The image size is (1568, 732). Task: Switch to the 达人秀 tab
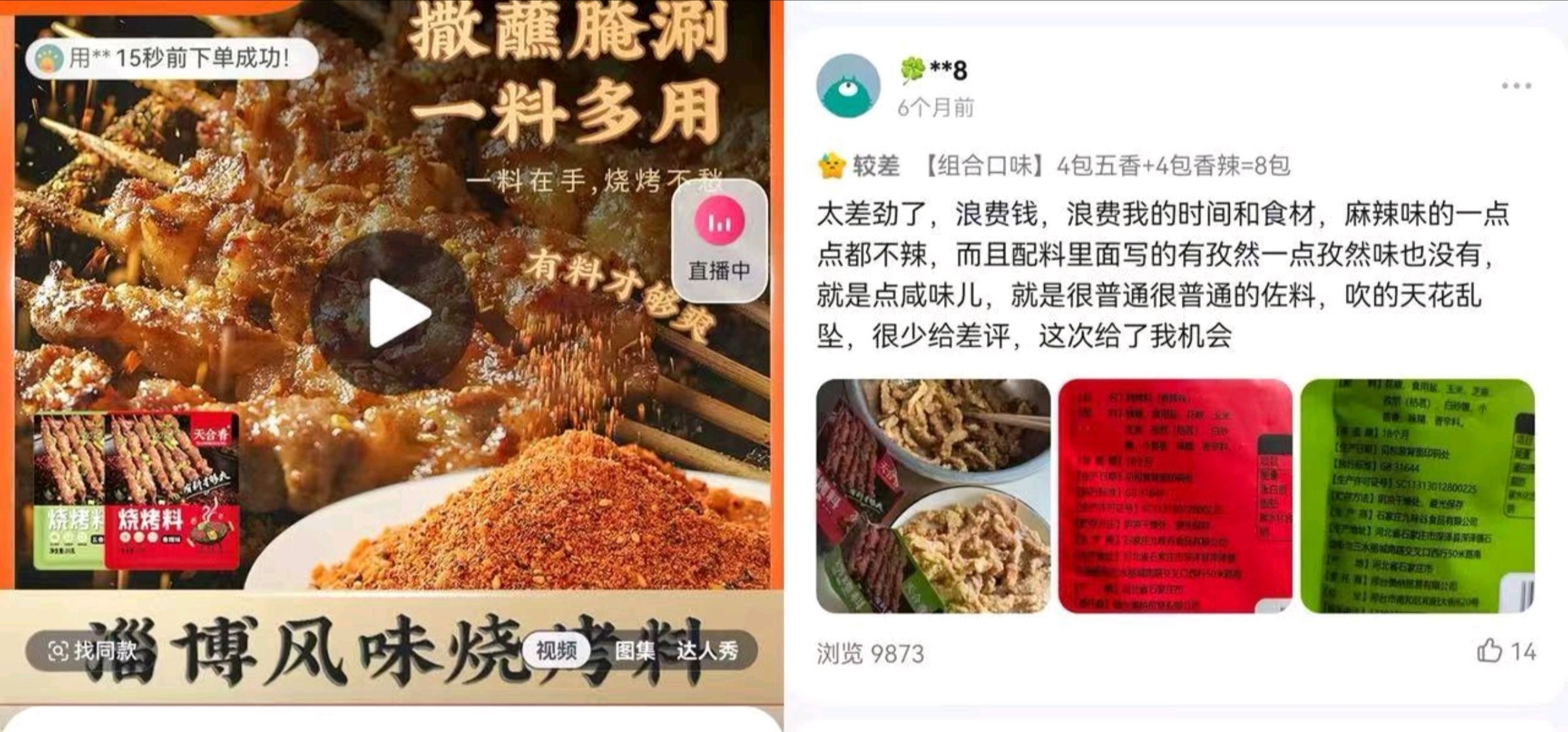click(707, 650)
